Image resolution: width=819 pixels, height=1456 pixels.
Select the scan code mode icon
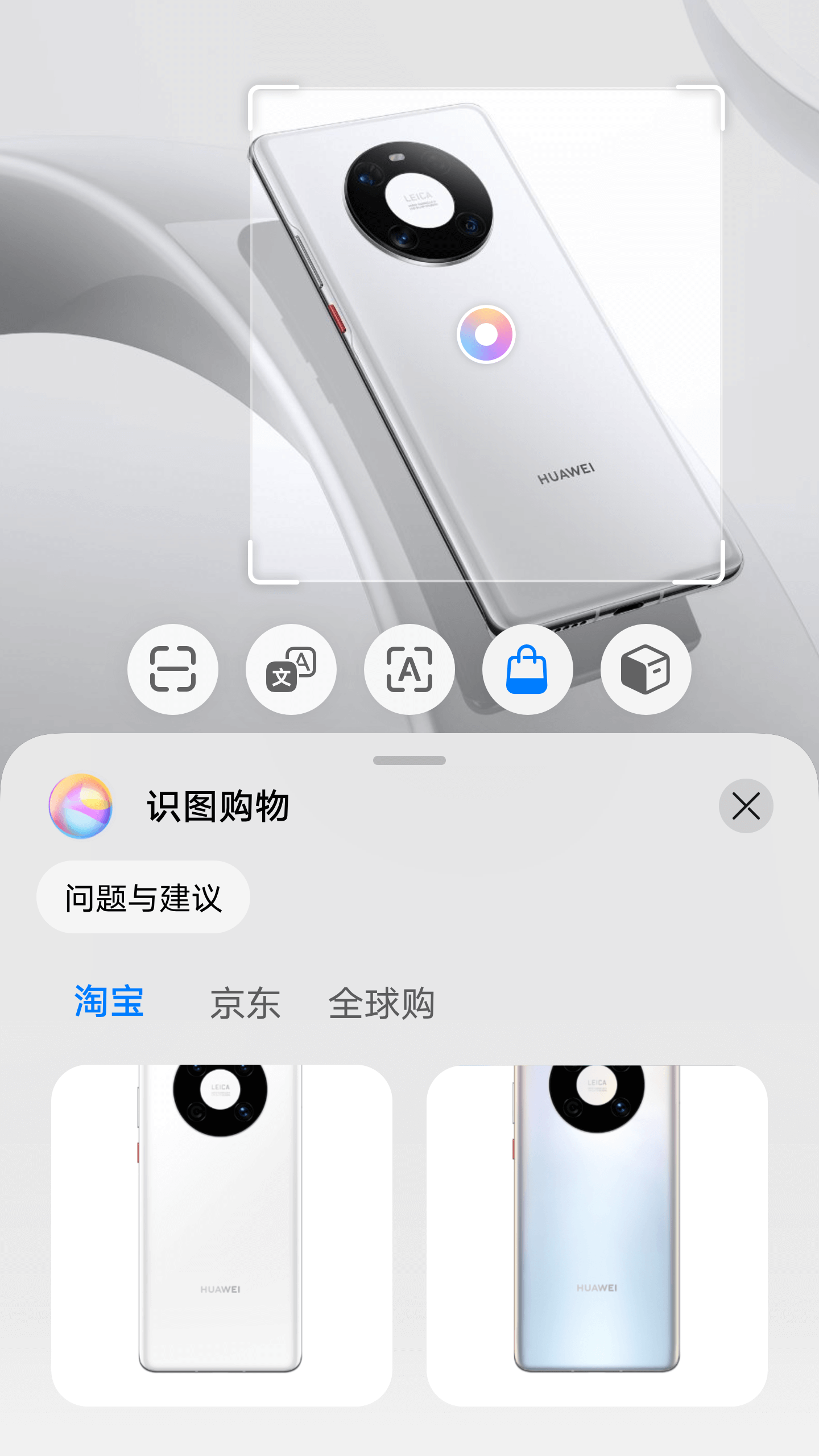point(173,669)
